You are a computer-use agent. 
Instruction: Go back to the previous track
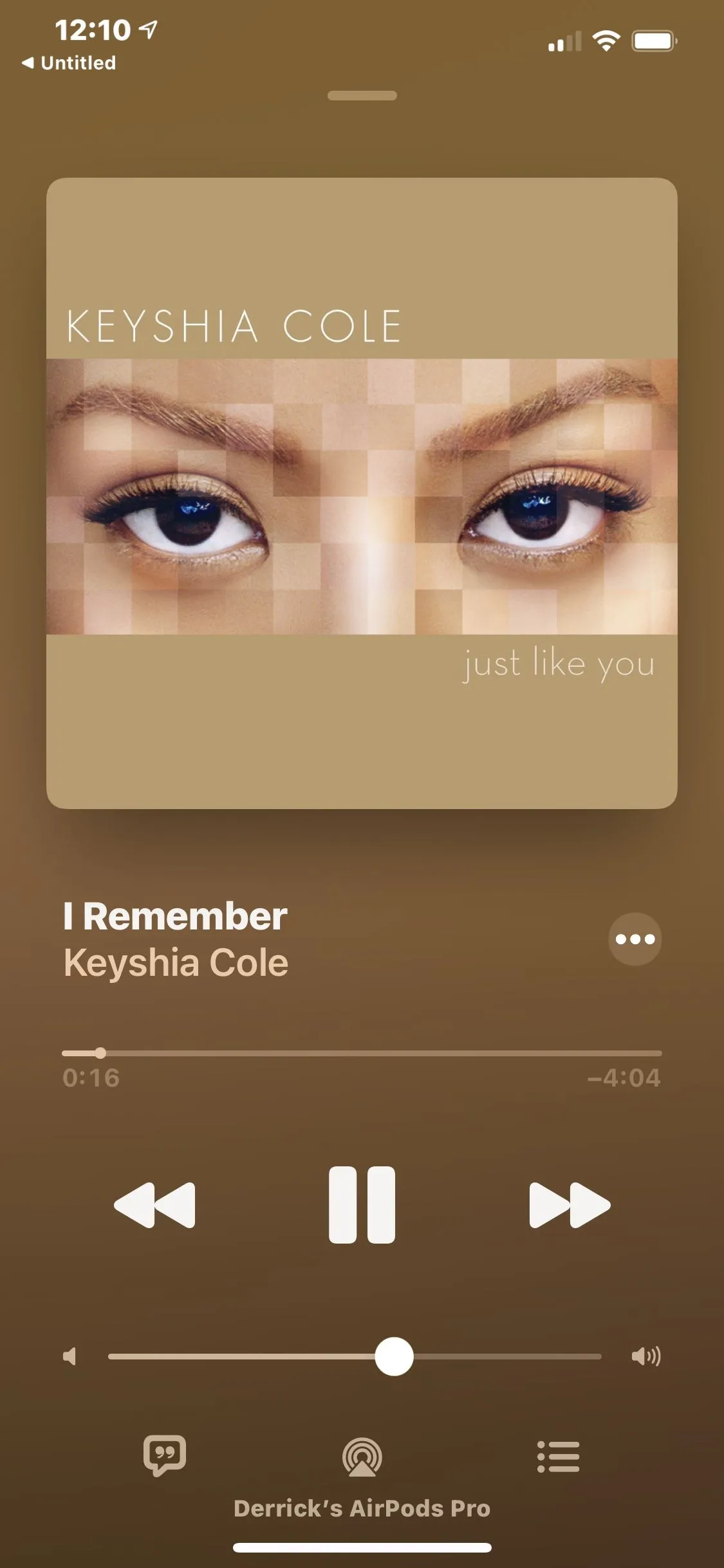point(154,1204)
